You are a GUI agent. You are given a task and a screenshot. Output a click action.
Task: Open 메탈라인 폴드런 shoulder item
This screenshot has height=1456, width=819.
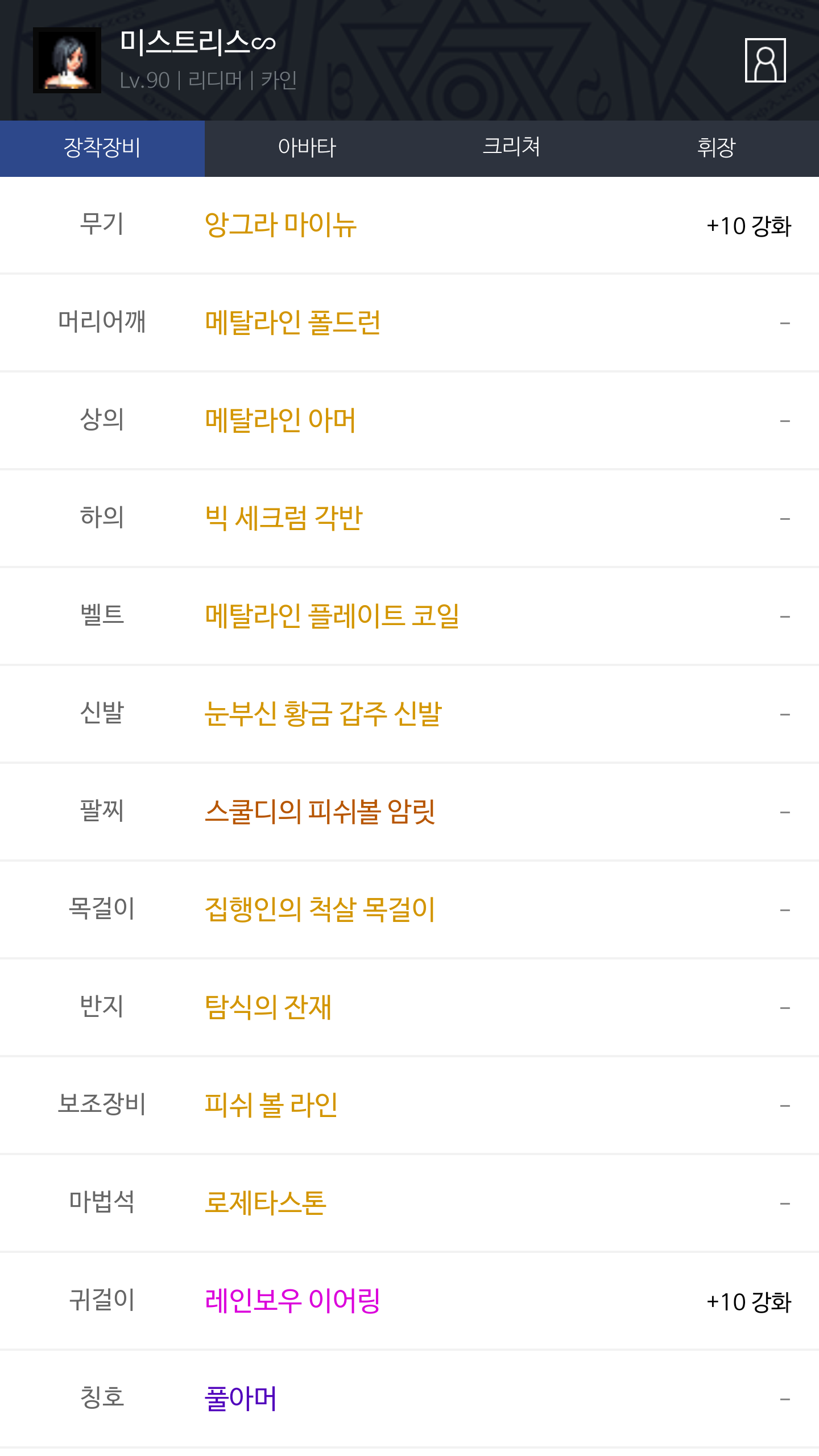pos(293,322)
